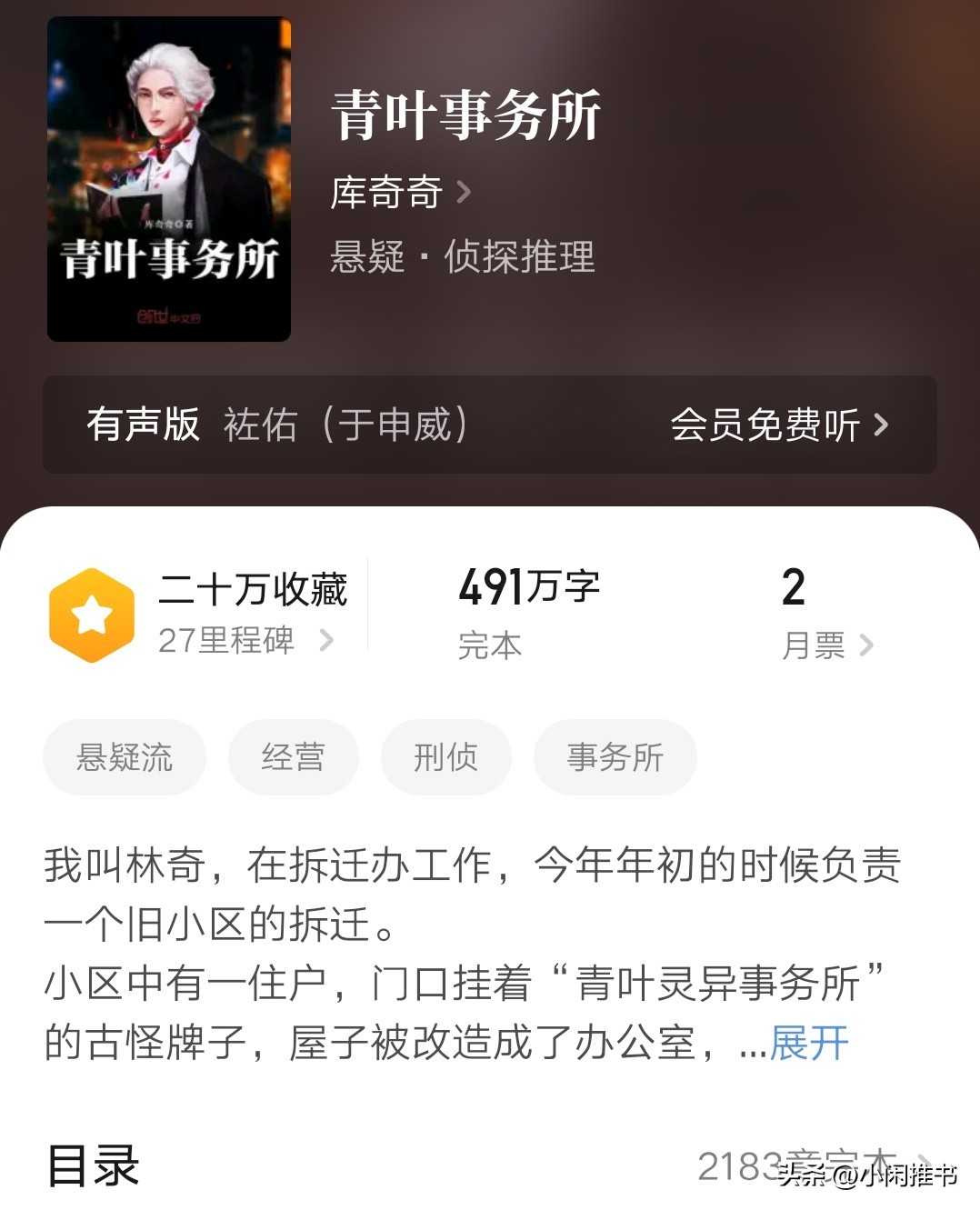Open author 库奇奇's page
Image resolution: width=980 pixels, height=1210 pixels.
click(400, 193)
